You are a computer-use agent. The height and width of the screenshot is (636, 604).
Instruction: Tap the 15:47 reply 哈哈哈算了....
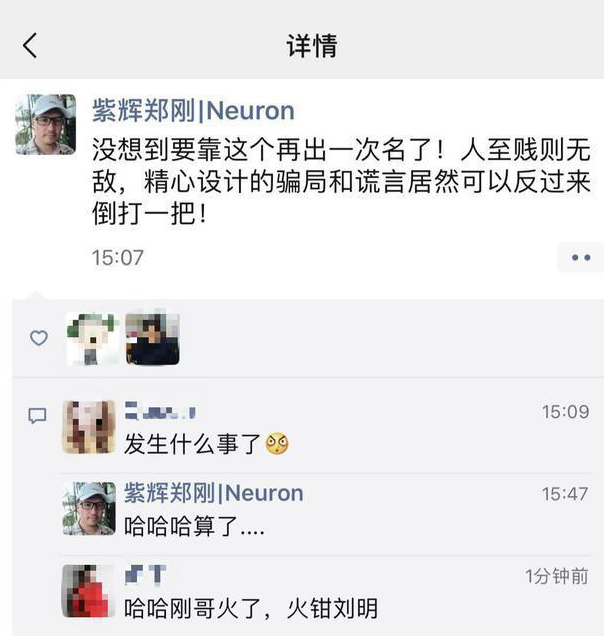194,527
